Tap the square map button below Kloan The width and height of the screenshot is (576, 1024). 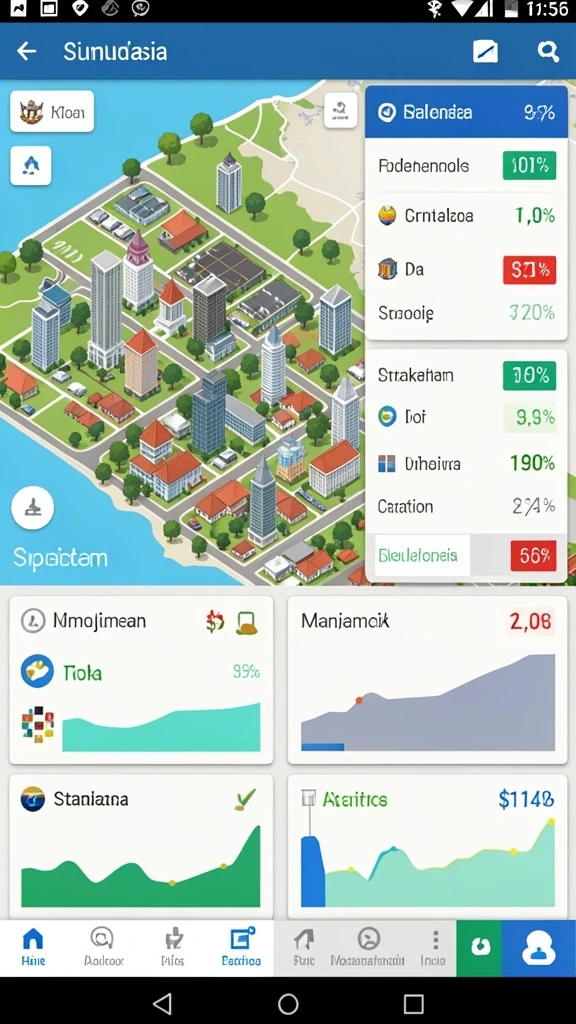[31, 166]
